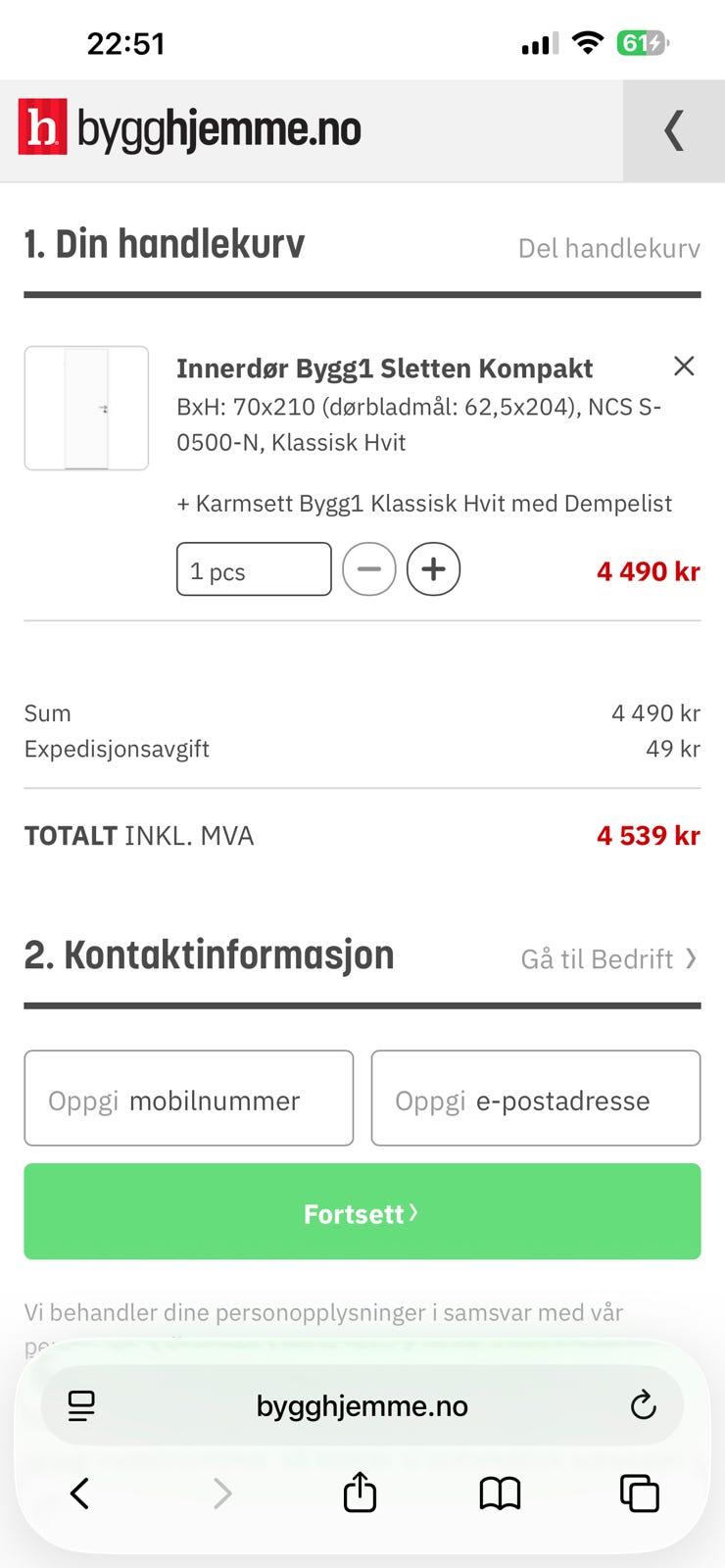725x1568 pixels.
Task: Increase quantity with the plus stepper
Action: 433,569
